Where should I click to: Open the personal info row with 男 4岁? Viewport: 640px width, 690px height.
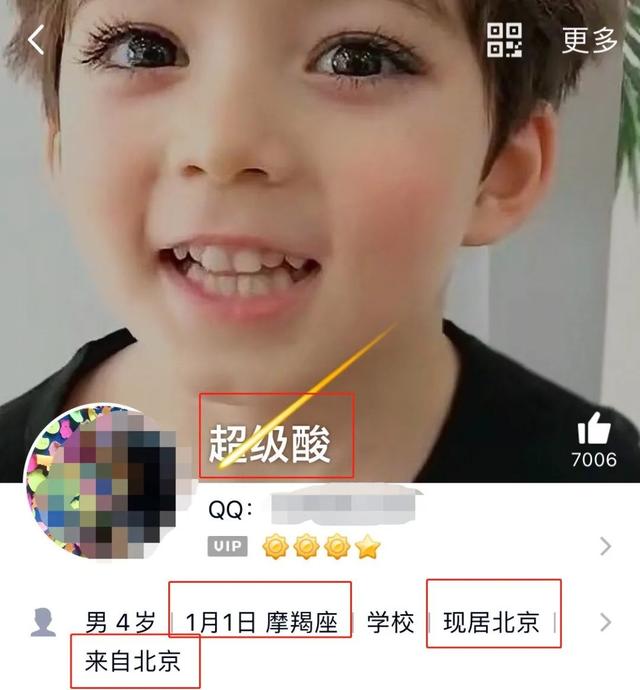[x=120, y=624]
